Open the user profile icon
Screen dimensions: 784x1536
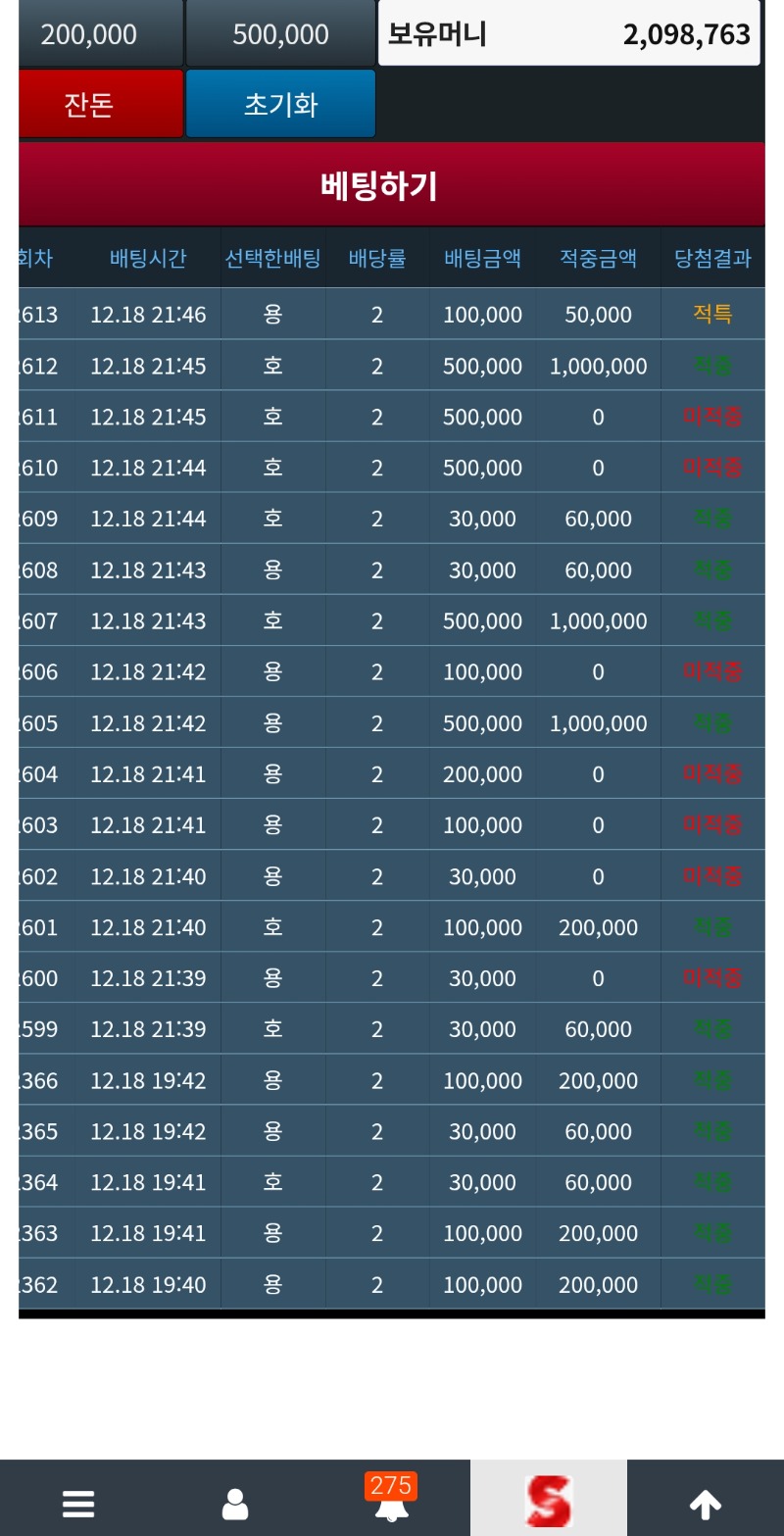click(235, 1503)
